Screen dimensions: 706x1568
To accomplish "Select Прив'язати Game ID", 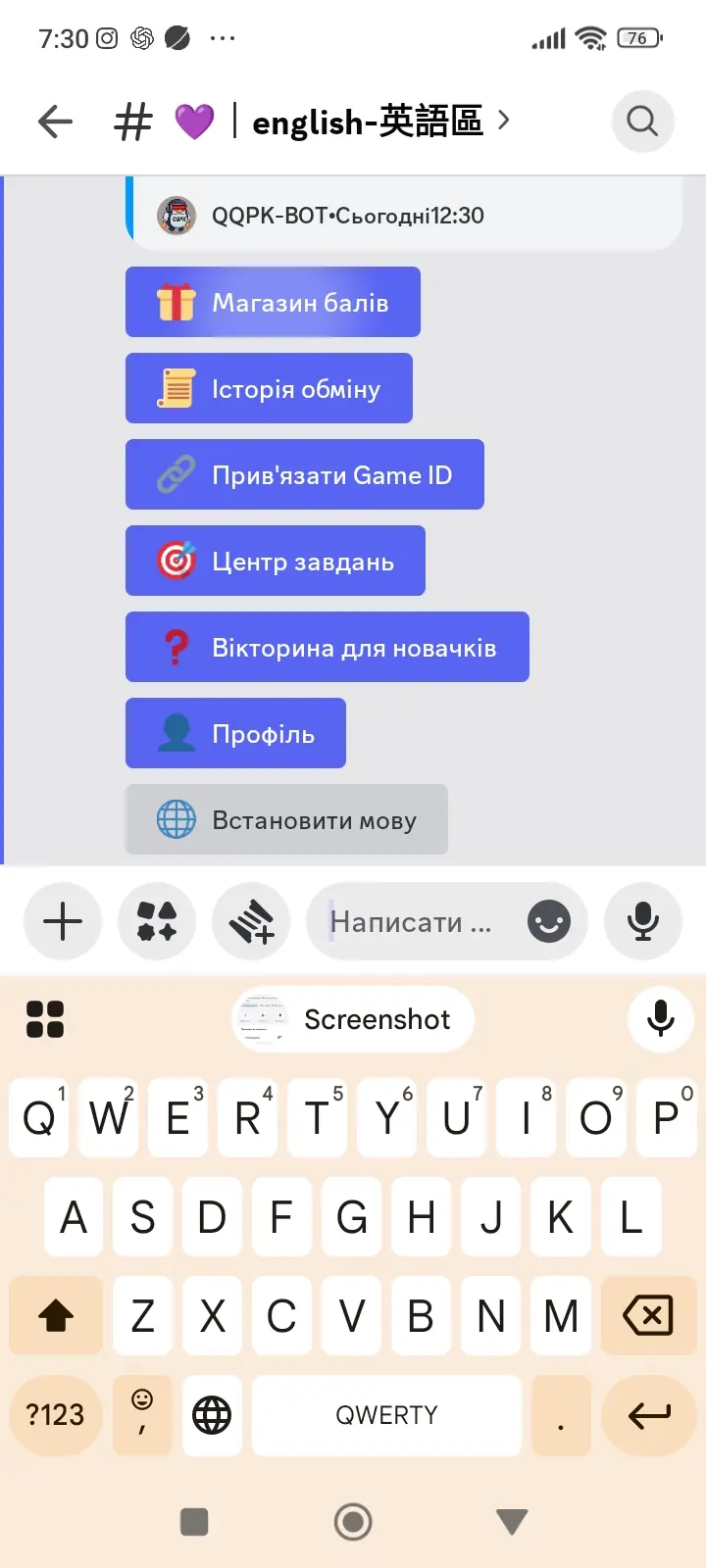I will click(x=304, y=474).
